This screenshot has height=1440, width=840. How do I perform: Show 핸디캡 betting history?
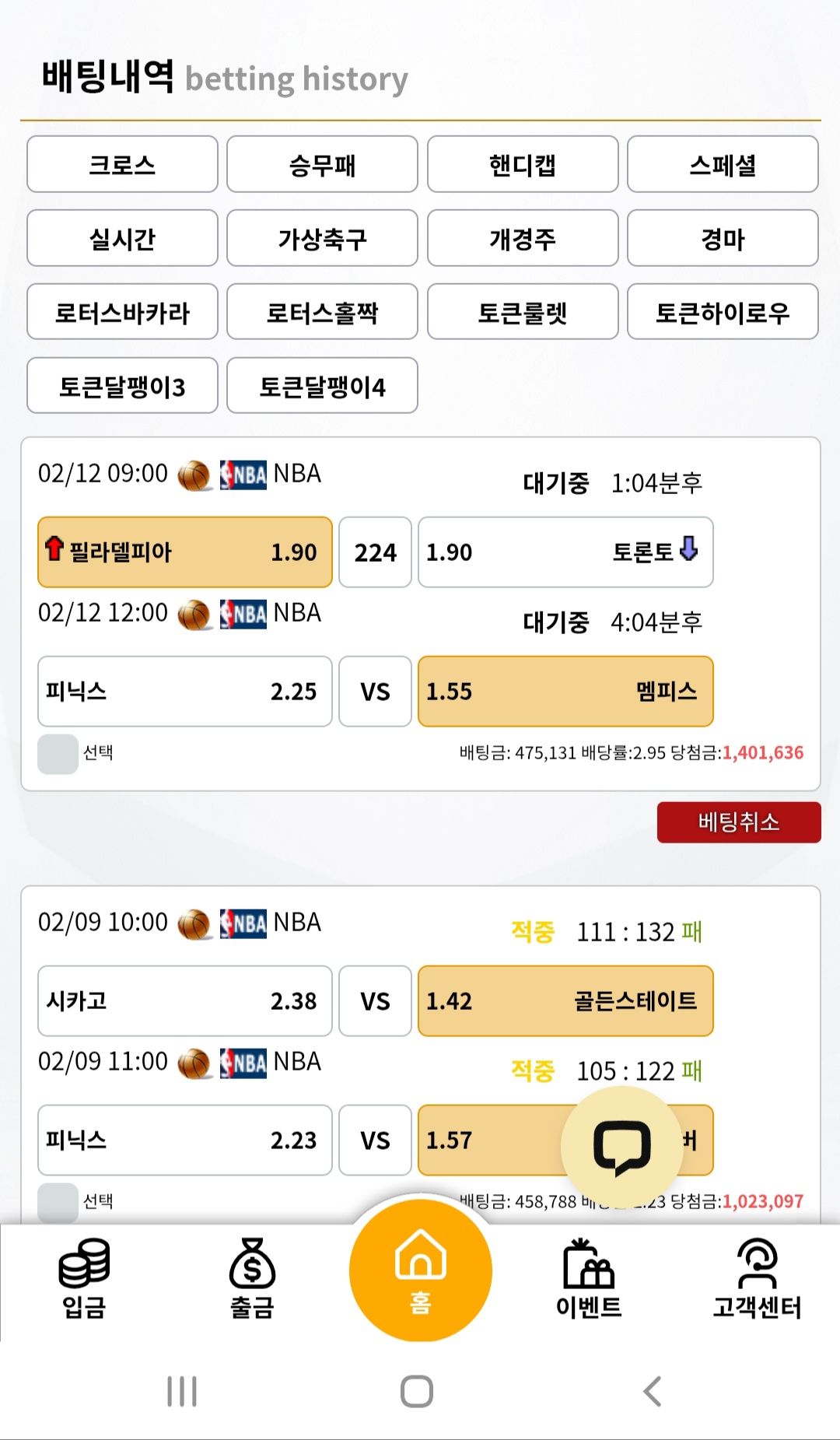[523, 164]
